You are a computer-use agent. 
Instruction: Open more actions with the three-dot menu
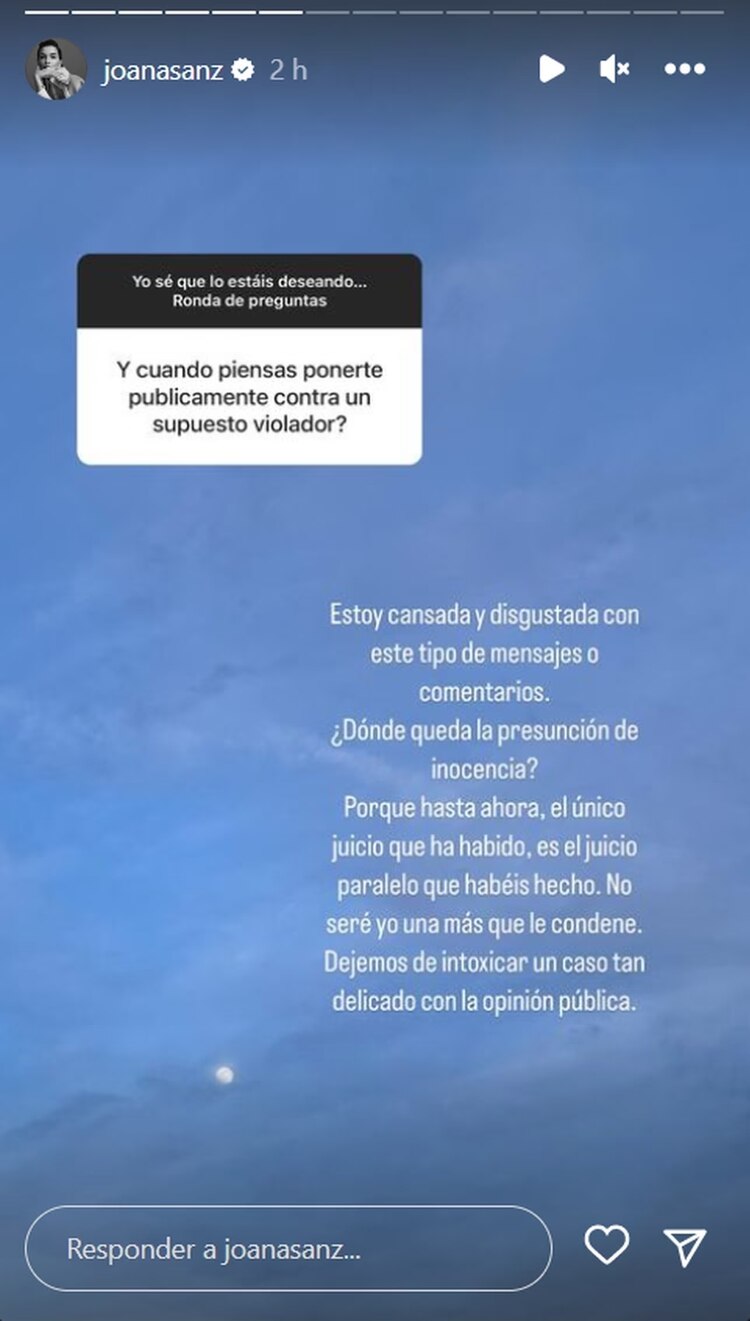(x=684, y=69)
